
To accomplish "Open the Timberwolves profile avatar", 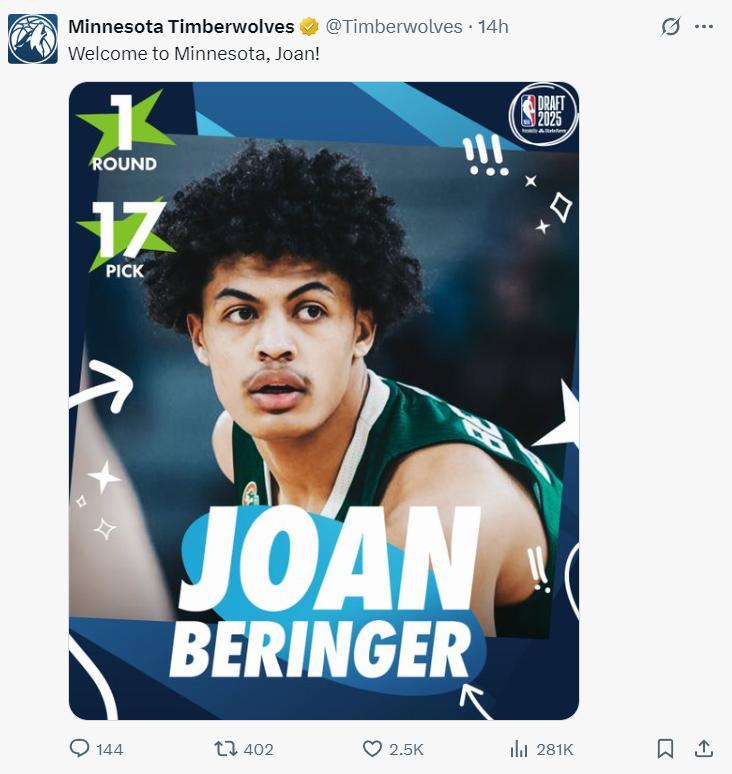I will point(33,39).
